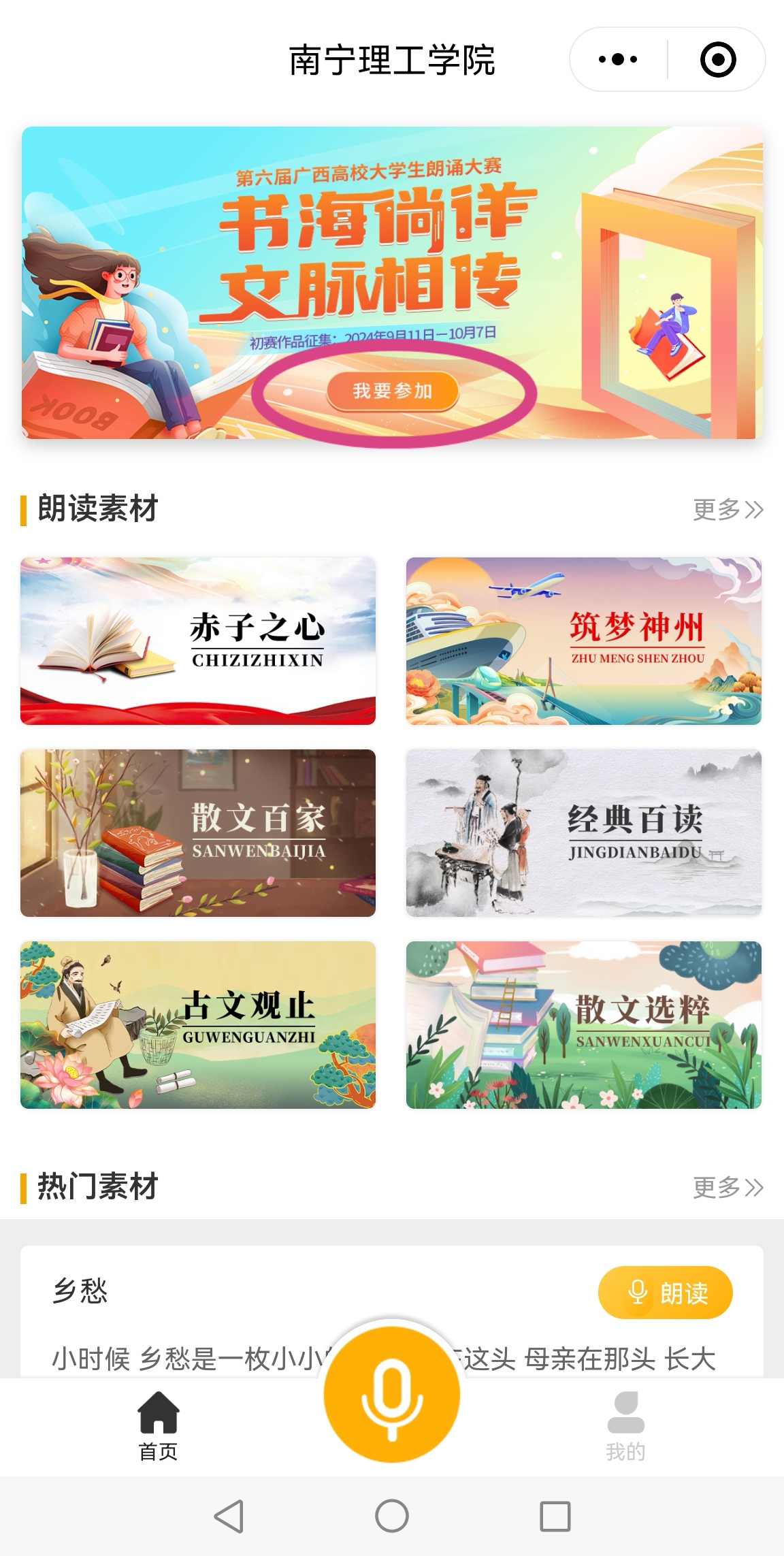
Task: Open 更多 next to 朗读素材
Action: pos(727,509)
